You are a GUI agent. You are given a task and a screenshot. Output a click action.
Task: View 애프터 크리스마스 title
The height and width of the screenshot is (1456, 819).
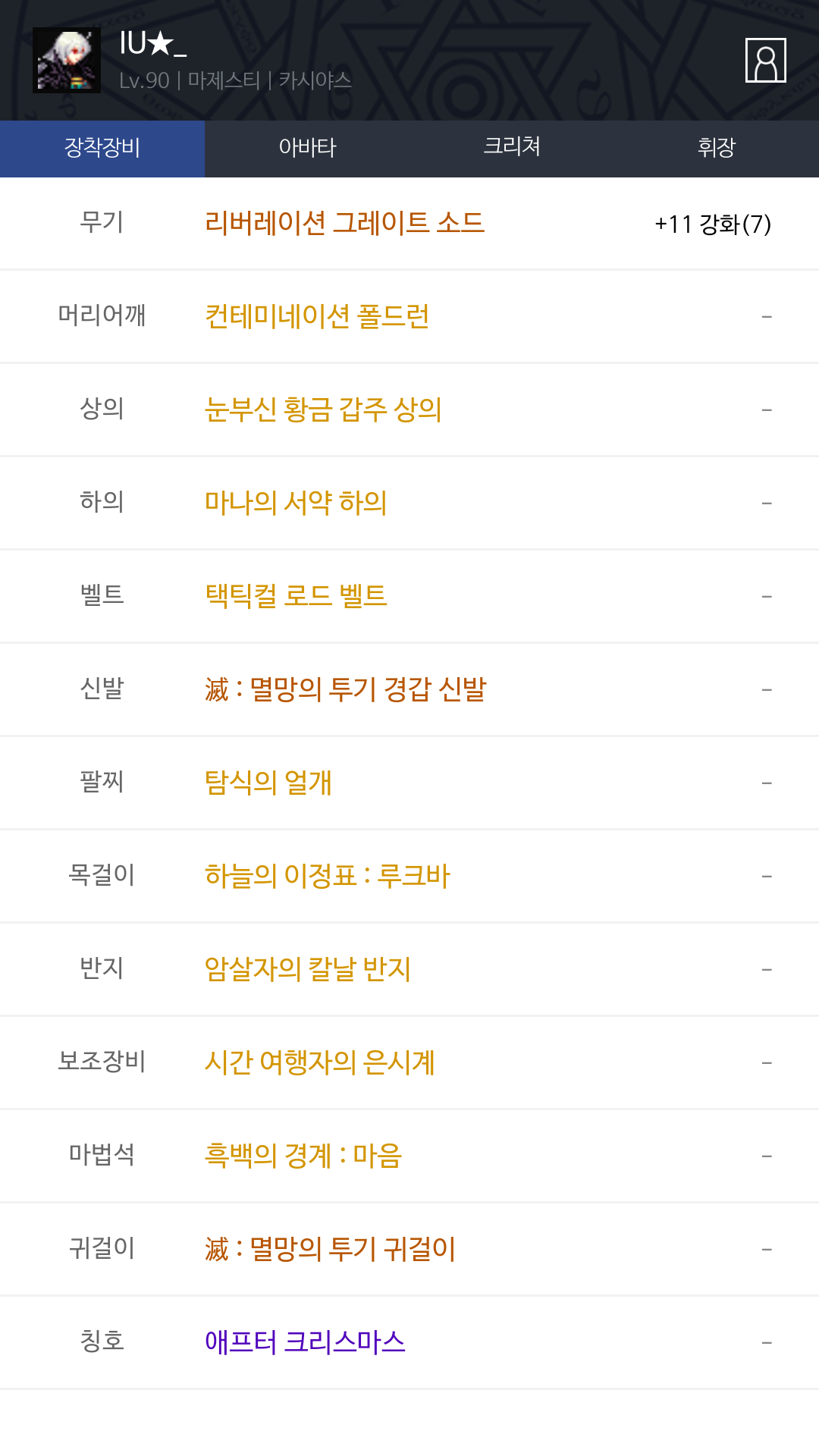305,1342
